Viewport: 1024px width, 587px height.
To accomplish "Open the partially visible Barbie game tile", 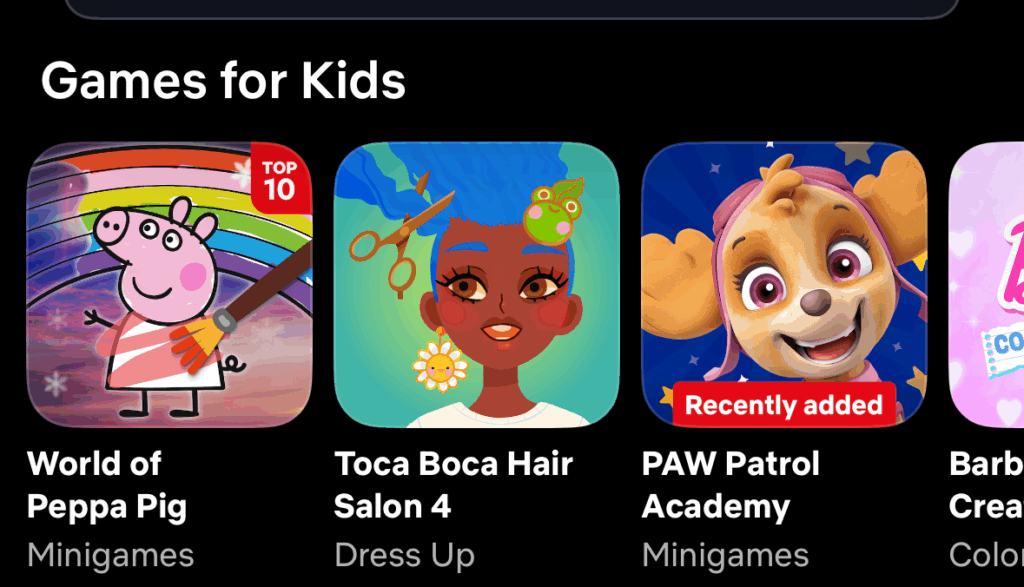I will (988, 285).
